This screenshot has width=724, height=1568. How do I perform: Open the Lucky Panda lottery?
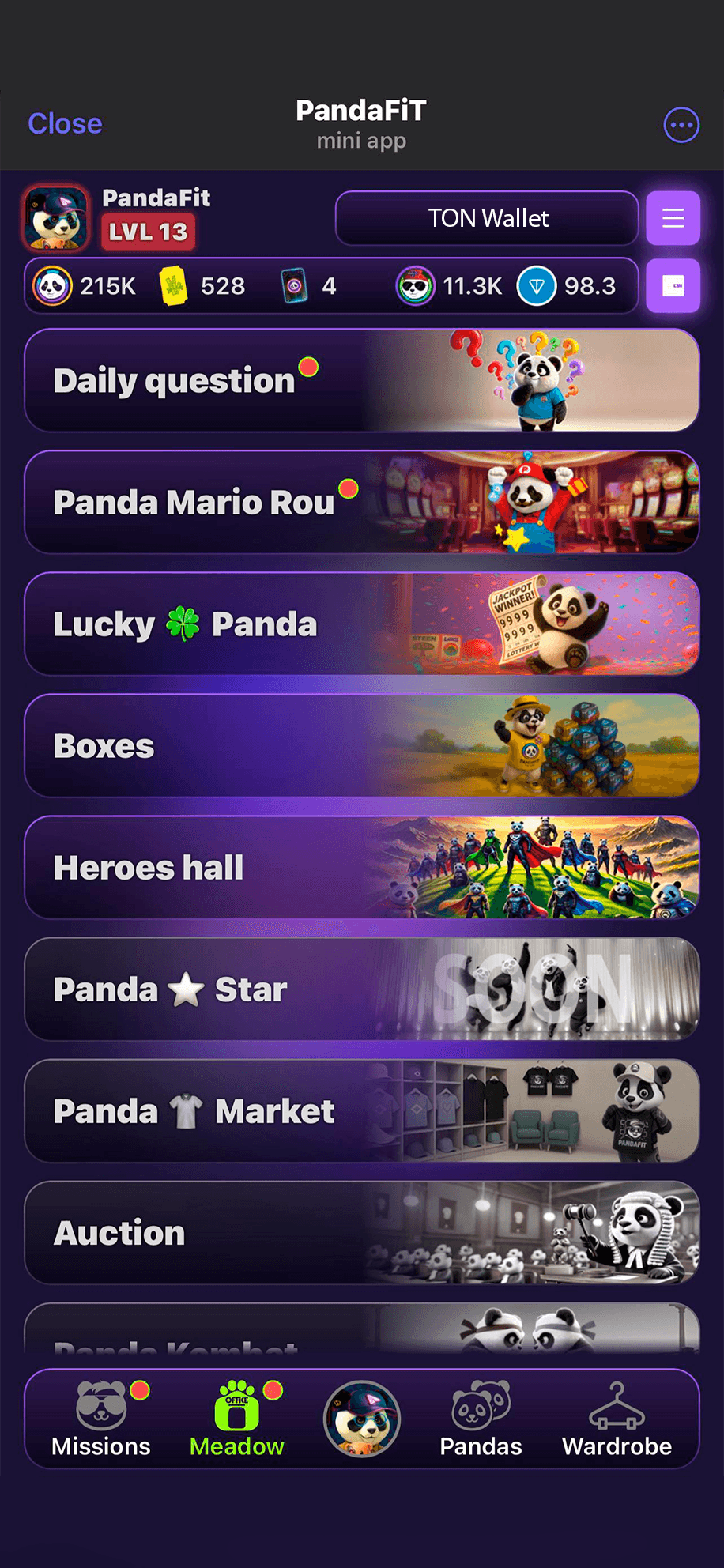coord(361,624)
